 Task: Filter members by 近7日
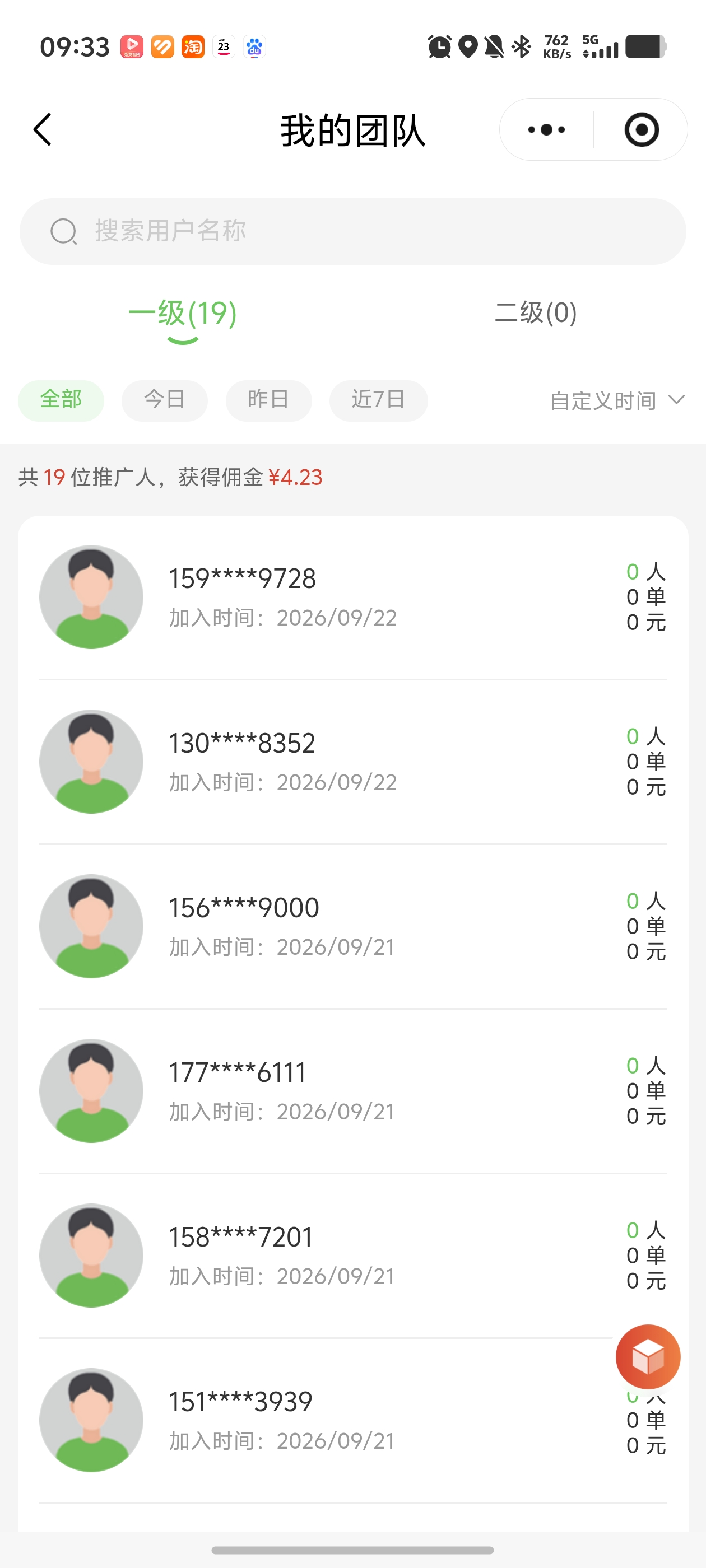tap(378, 400)
